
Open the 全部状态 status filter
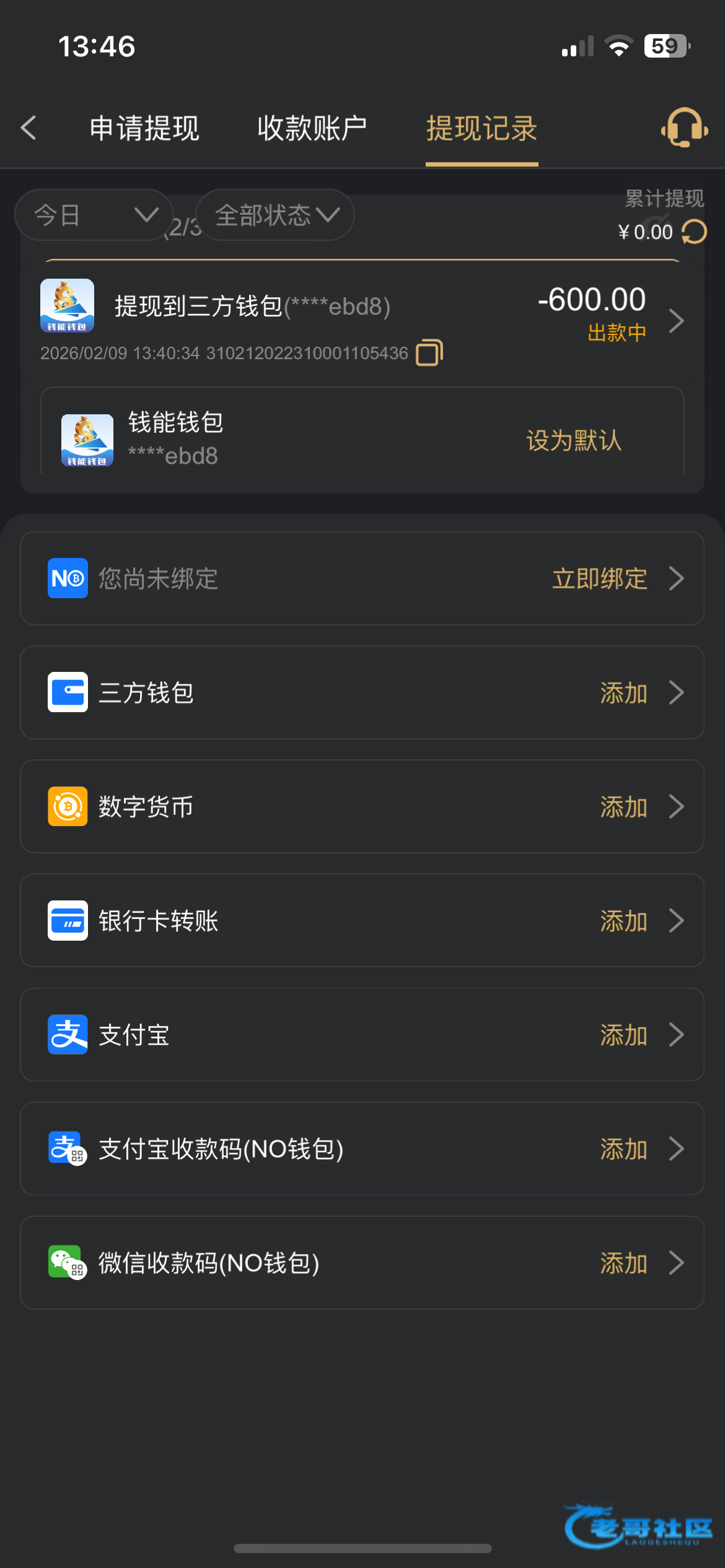pyautogui.click(x=276, y=215)
